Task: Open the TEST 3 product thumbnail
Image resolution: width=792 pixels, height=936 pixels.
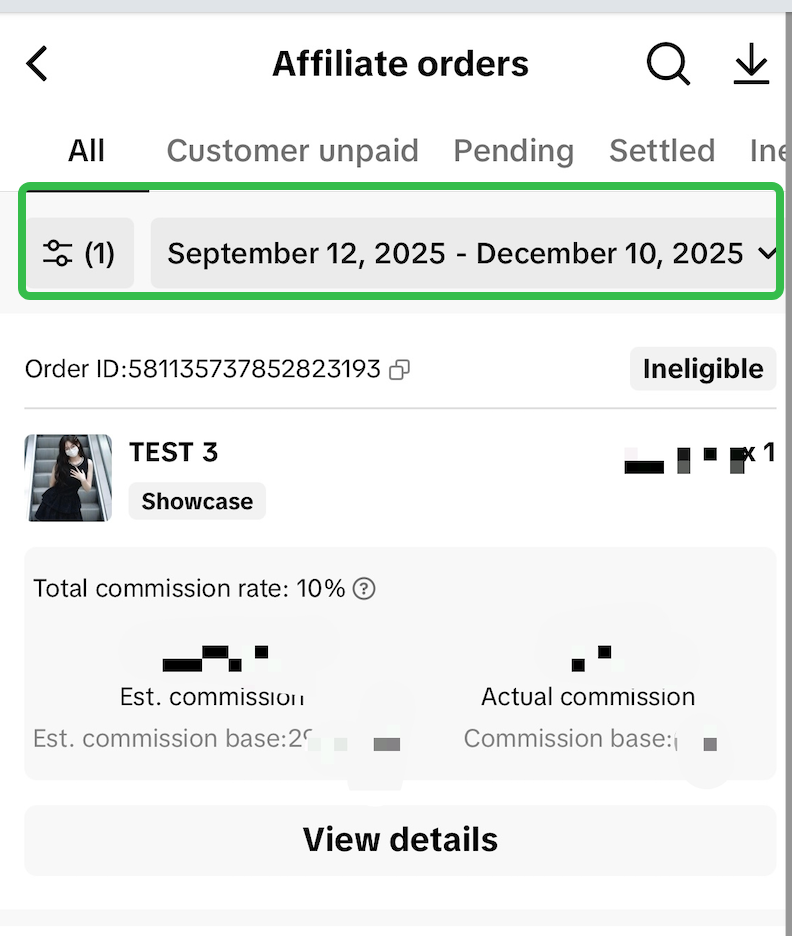Action: pos(68,478)
